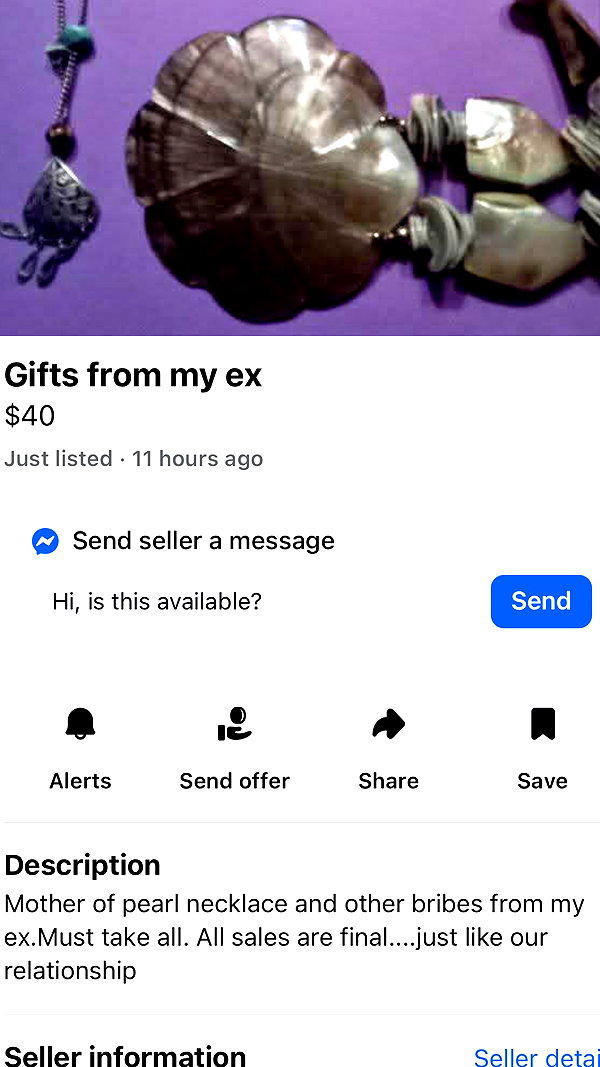This screenshot has width=600, height=1067.
Task: Open Seller details link
Action: click(537, 1057)
